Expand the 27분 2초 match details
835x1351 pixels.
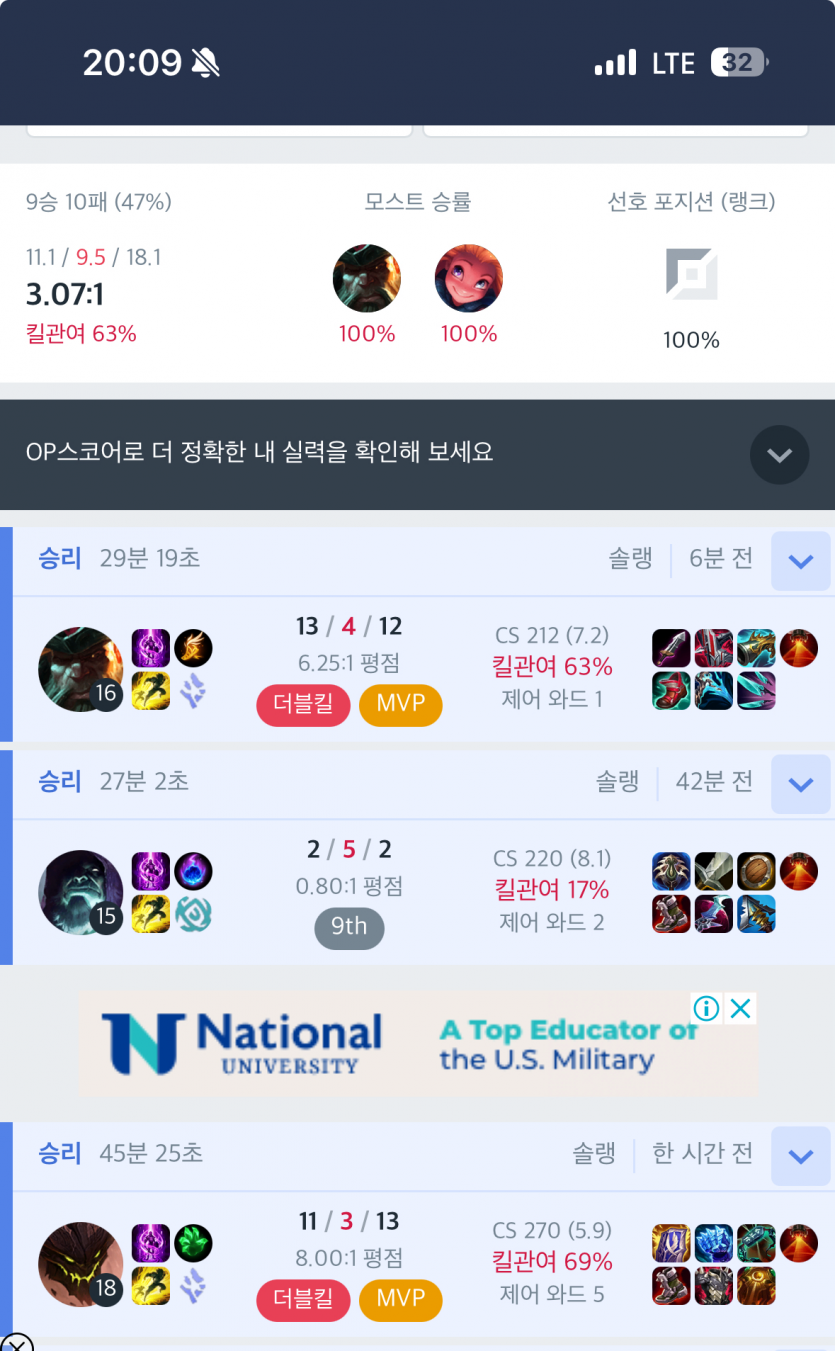(x=800, y=784)
